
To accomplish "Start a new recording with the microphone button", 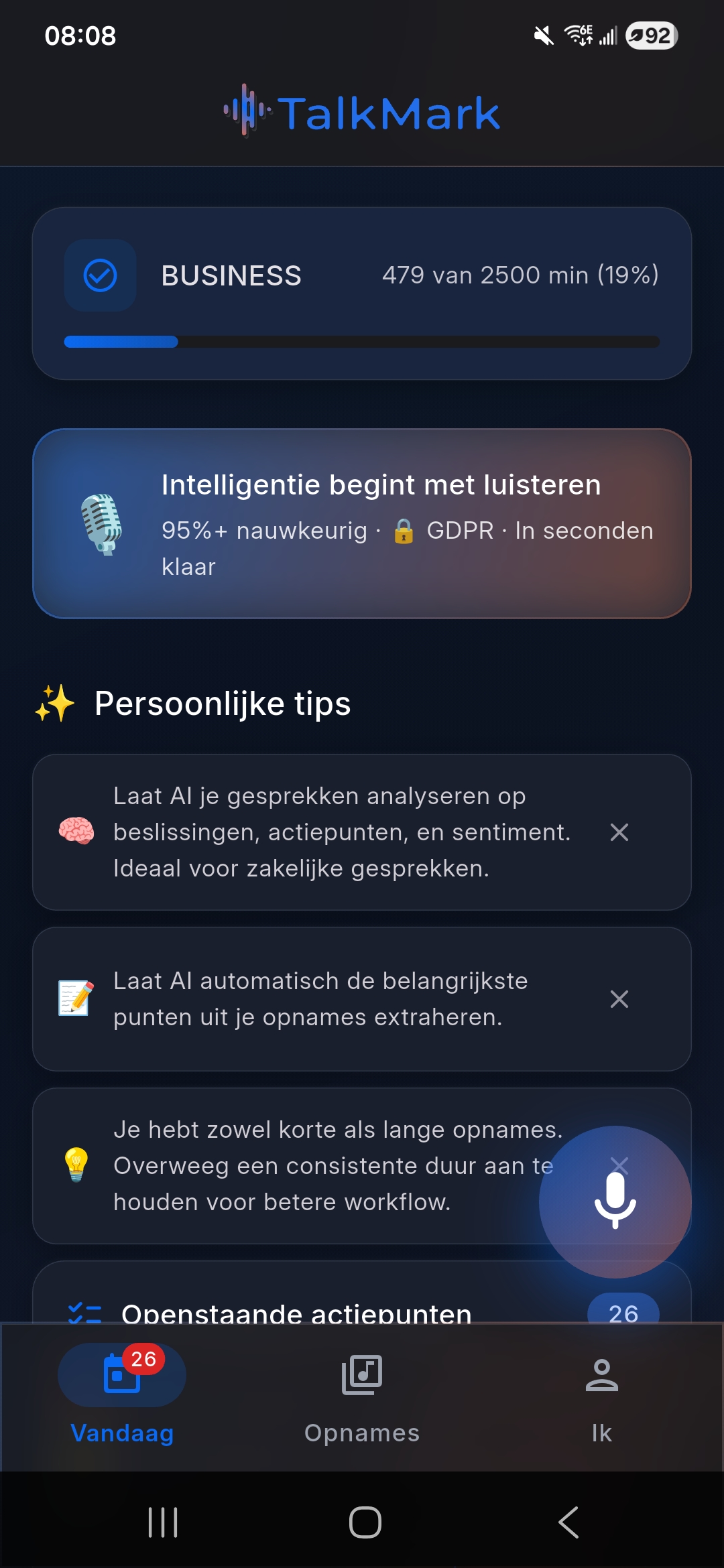I will (x=615, y=1201).
